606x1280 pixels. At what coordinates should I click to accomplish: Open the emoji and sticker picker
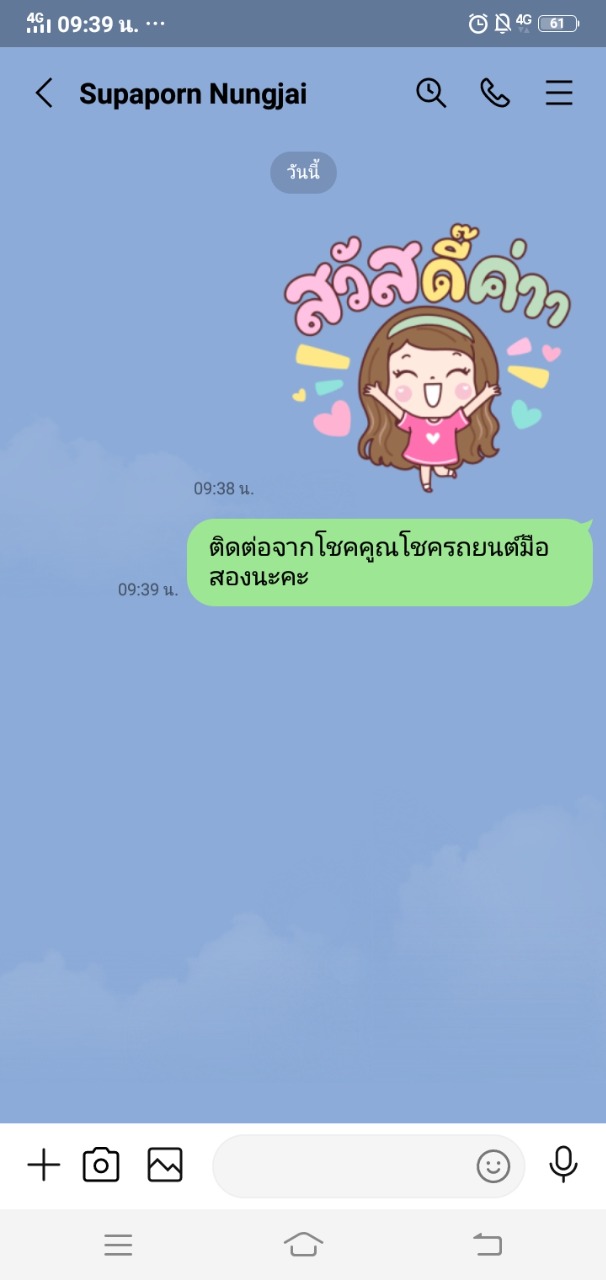coord(493,1166)
